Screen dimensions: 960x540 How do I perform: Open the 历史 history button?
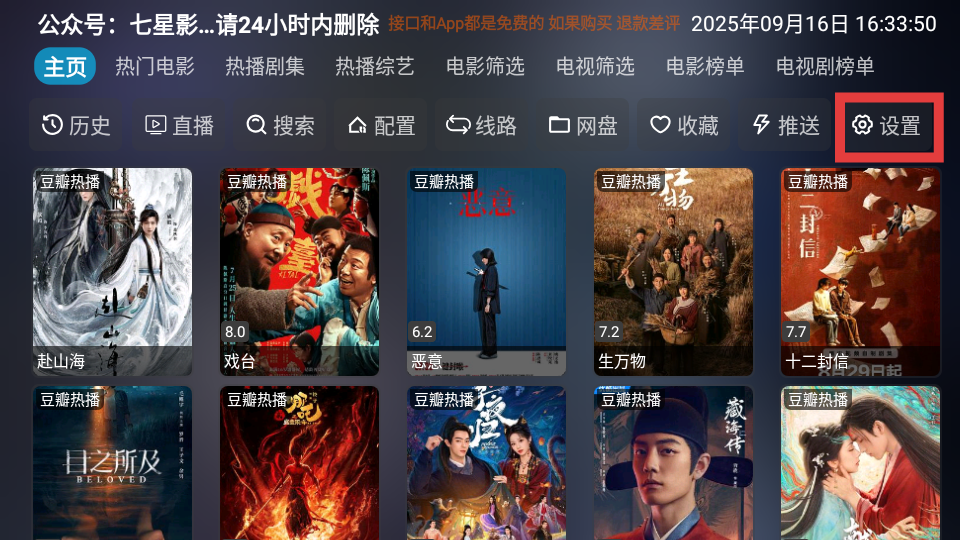pyautogui.click(x=76, y=125)
